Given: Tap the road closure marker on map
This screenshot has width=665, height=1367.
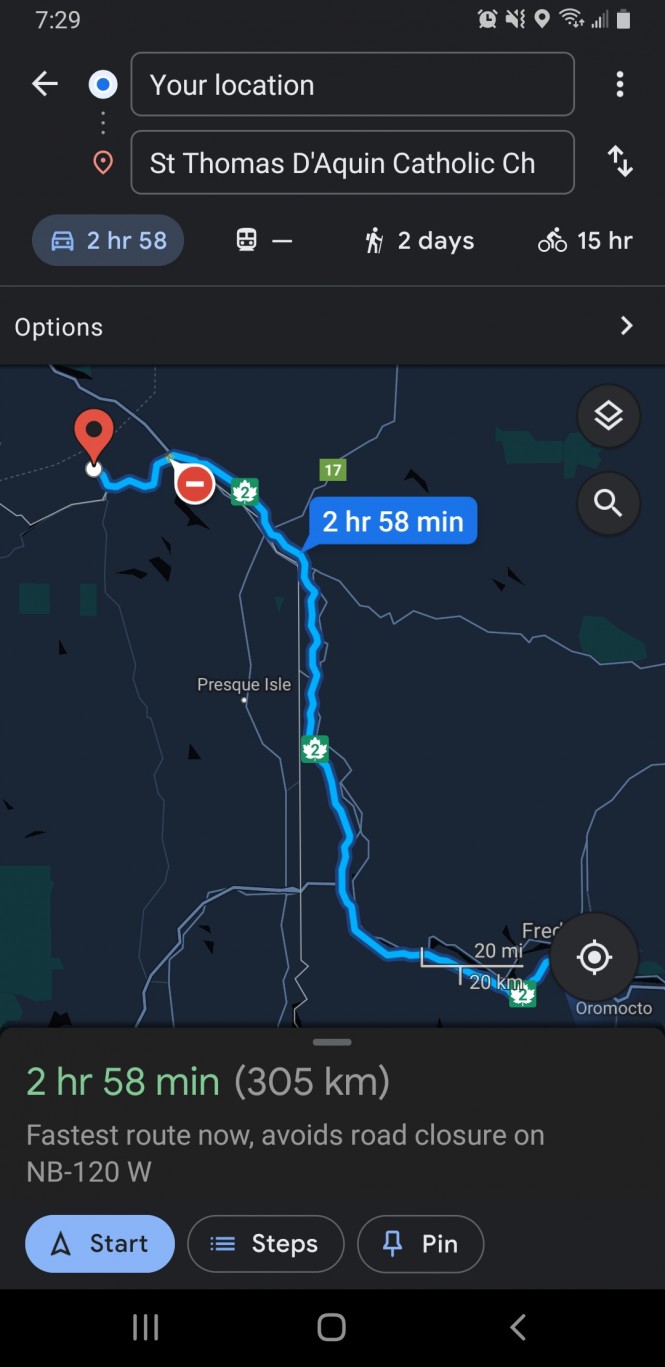Looking at the screenshot, I should pos(195,485).
